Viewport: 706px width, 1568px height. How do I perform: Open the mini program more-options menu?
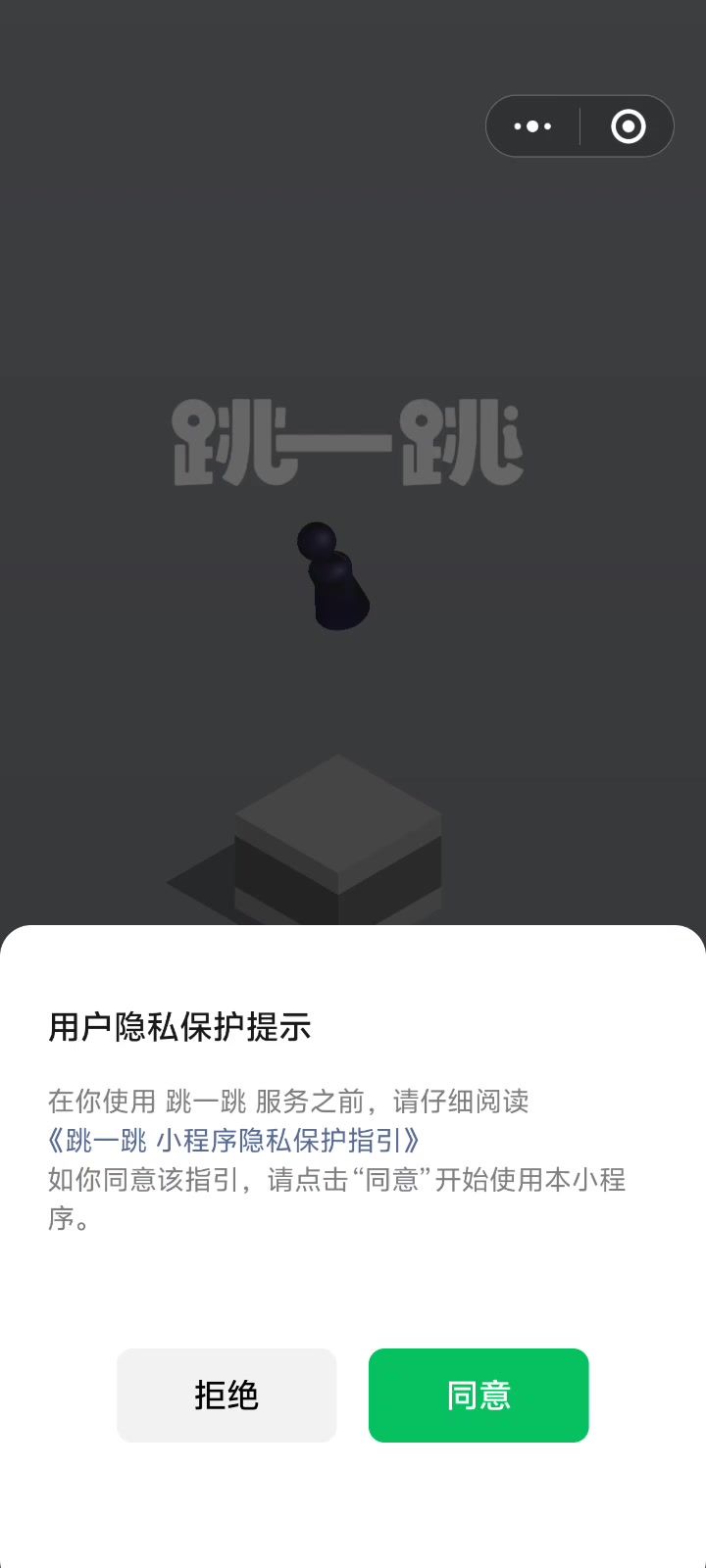tap(532, 126)
